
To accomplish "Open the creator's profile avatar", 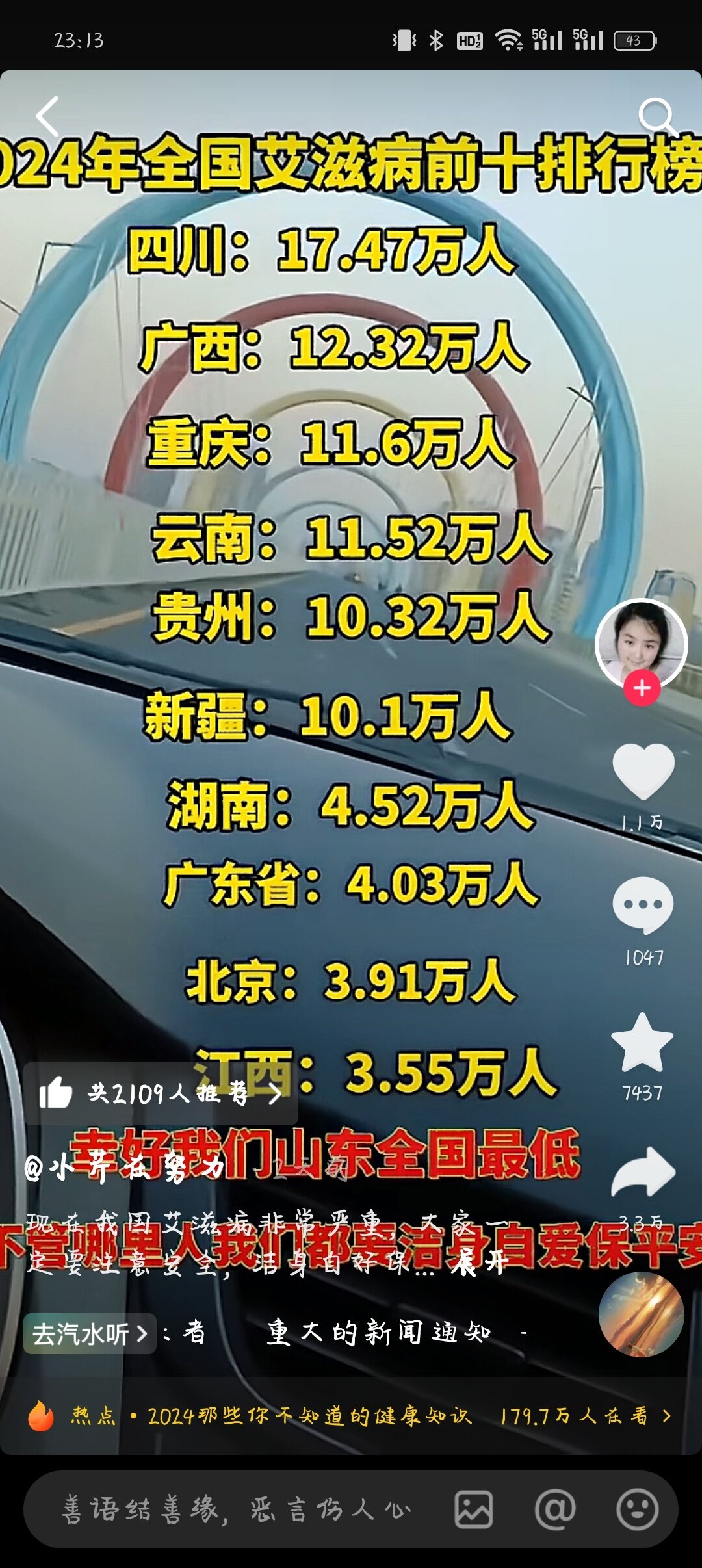I will (642, 640).
